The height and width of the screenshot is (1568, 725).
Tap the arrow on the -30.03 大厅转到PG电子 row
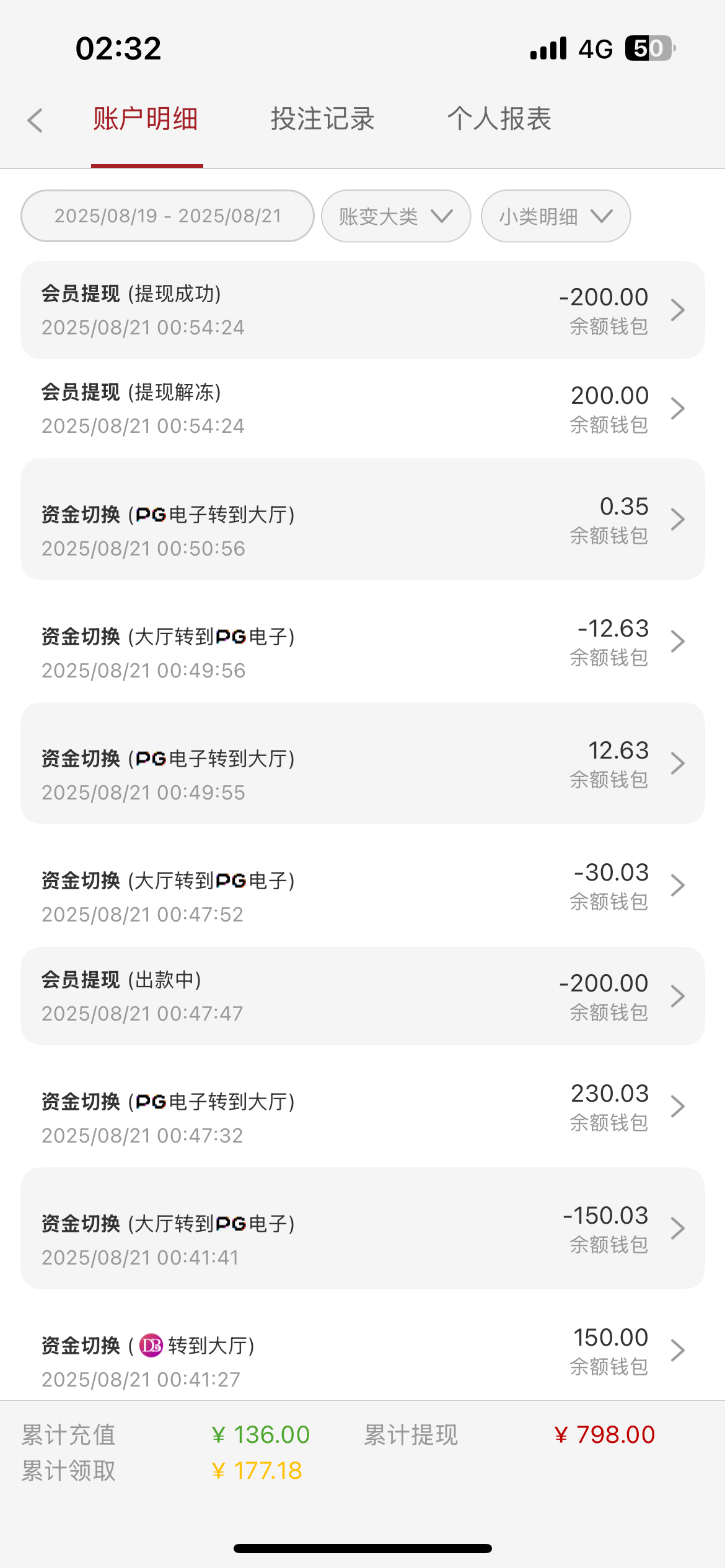click(x=678, y=886)
